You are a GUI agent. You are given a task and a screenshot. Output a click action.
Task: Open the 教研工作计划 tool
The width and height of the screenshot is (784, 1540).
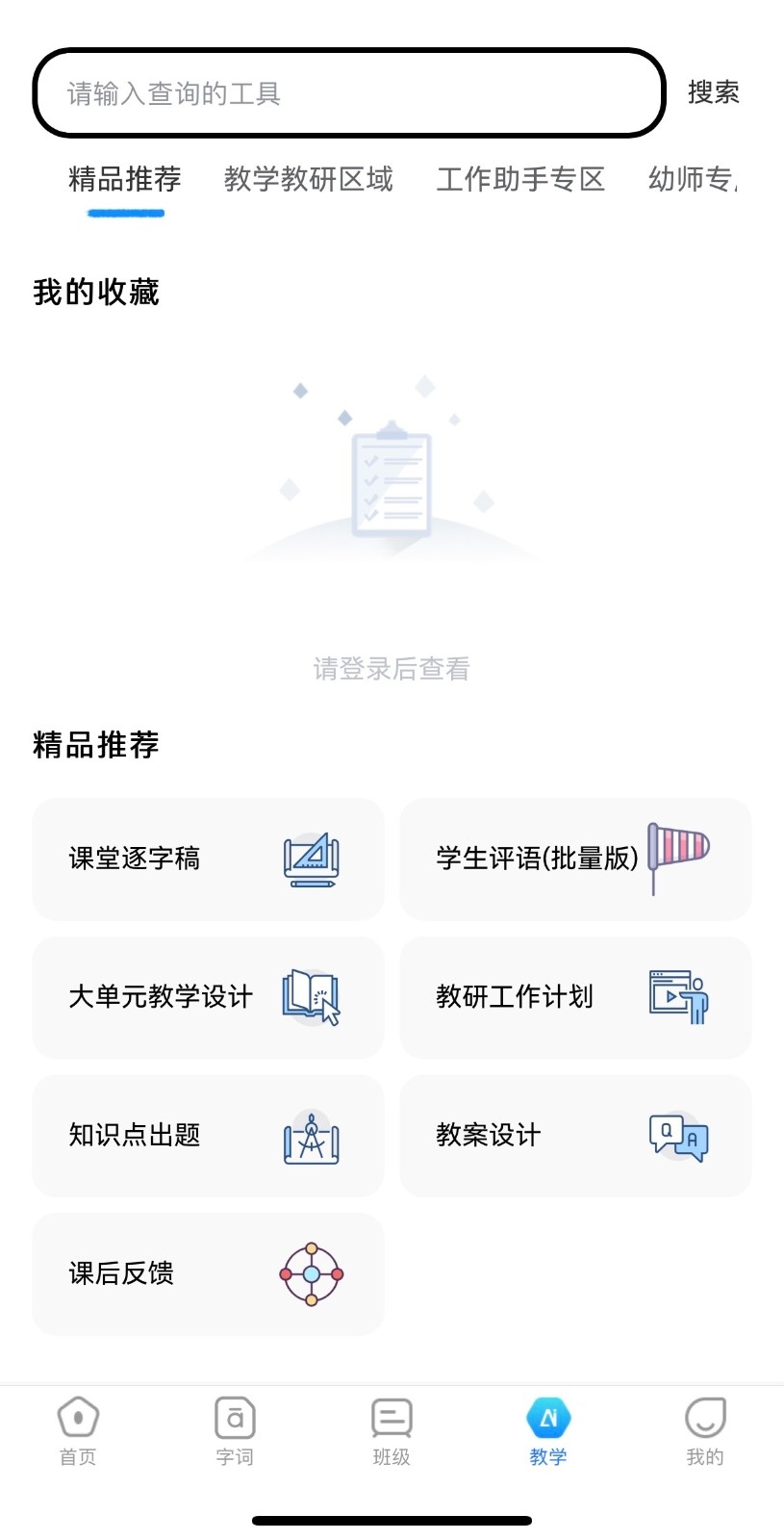pyautogui.click(x=575, y=997)
